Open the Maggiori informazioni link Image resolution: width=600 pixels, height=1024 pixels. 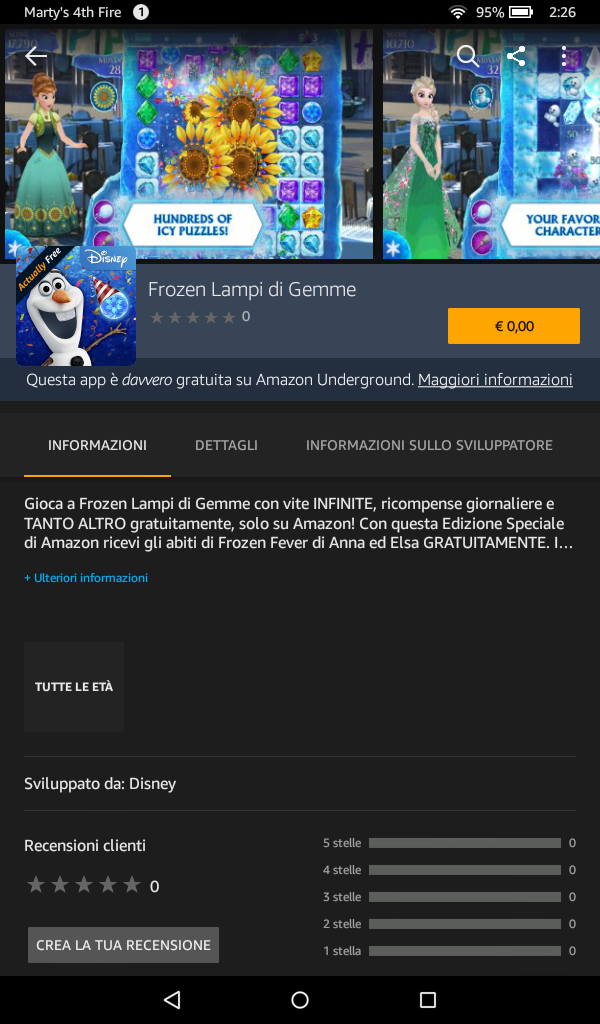pos(495,380)
